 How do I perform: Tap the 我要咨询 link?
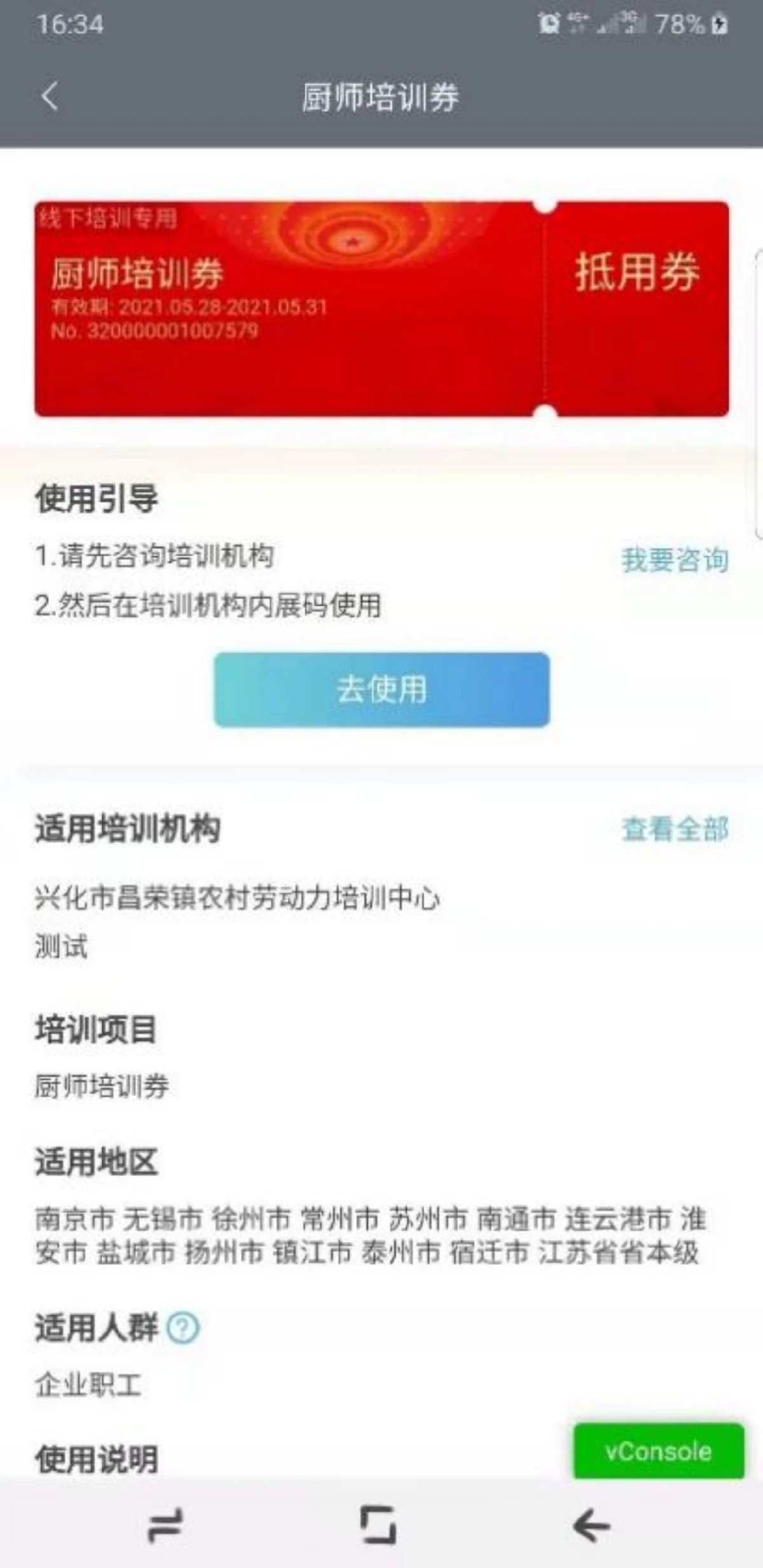pyautogui.click(x=675, y=560)
